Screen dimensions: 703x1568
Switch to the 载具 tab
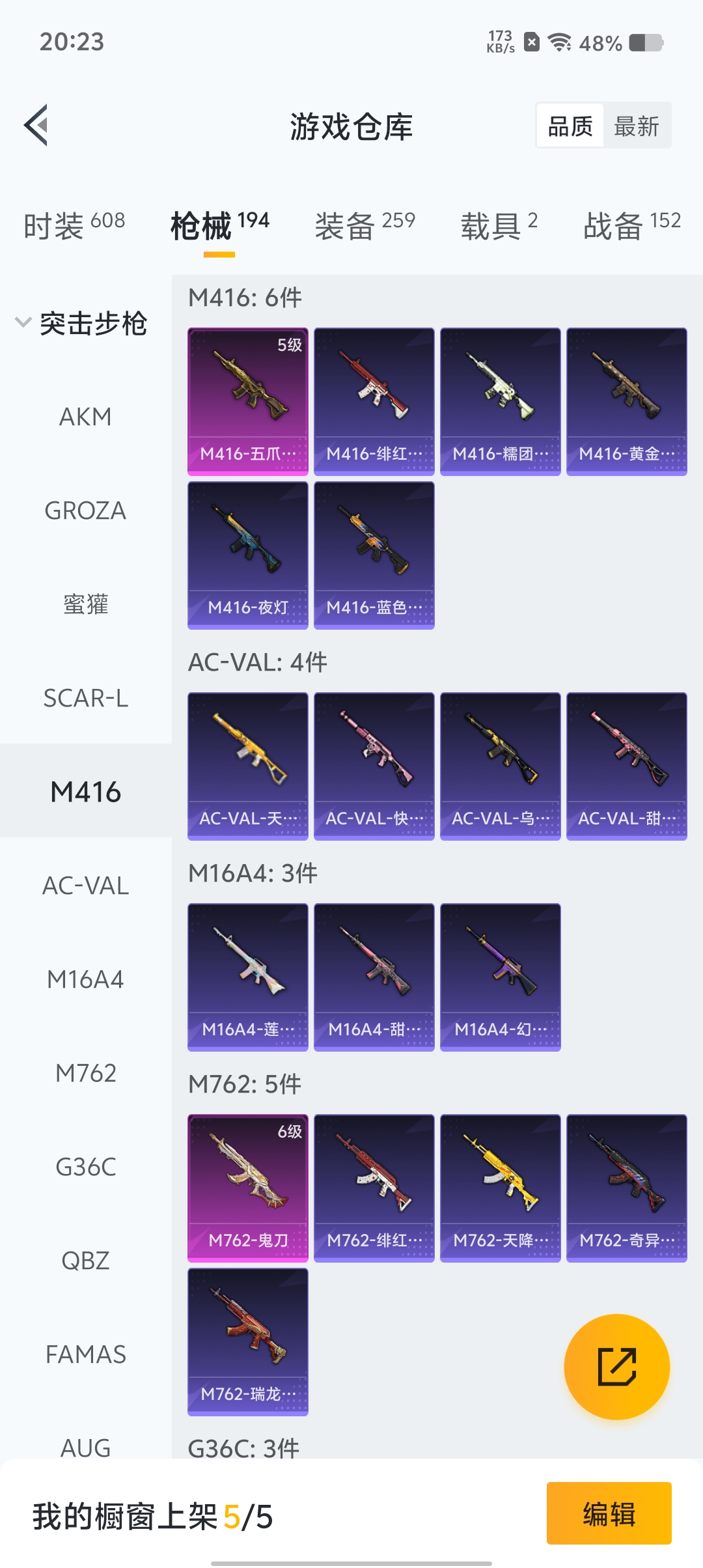[x=499, y=225]
